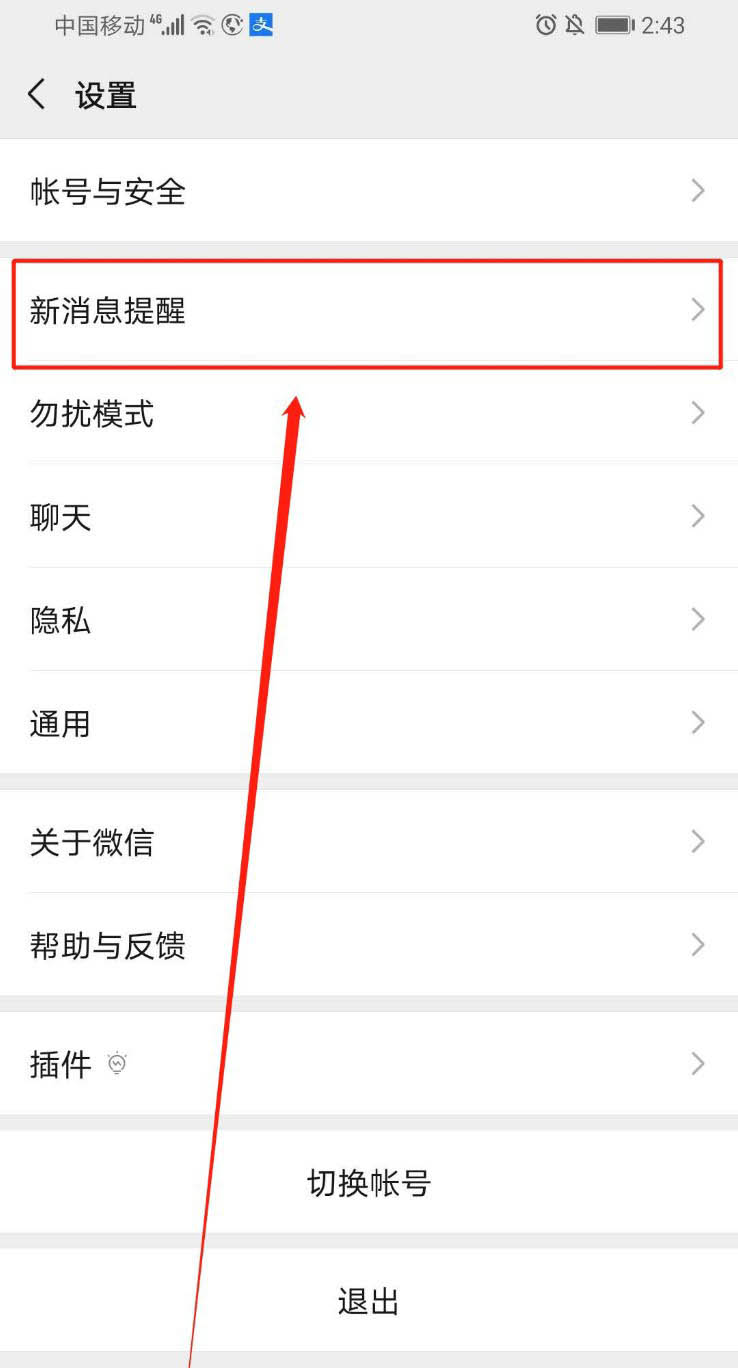The height and width of the screenshot is (1368, 738).
Task: Open the 插件 row
Action: click(368, 1064)
